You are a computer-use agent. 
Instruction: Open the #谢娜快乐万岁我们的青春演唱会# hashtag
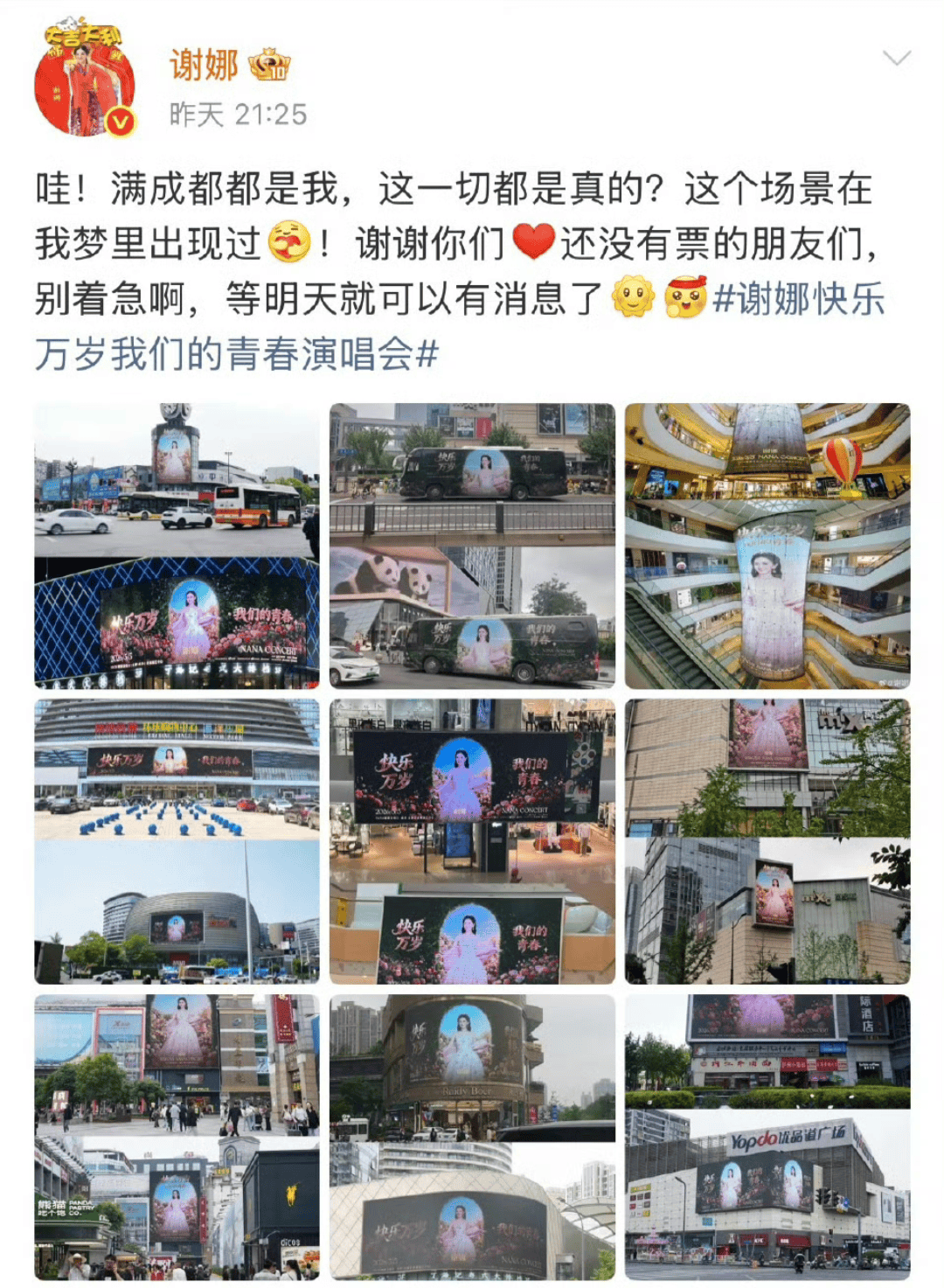(798, 300)
